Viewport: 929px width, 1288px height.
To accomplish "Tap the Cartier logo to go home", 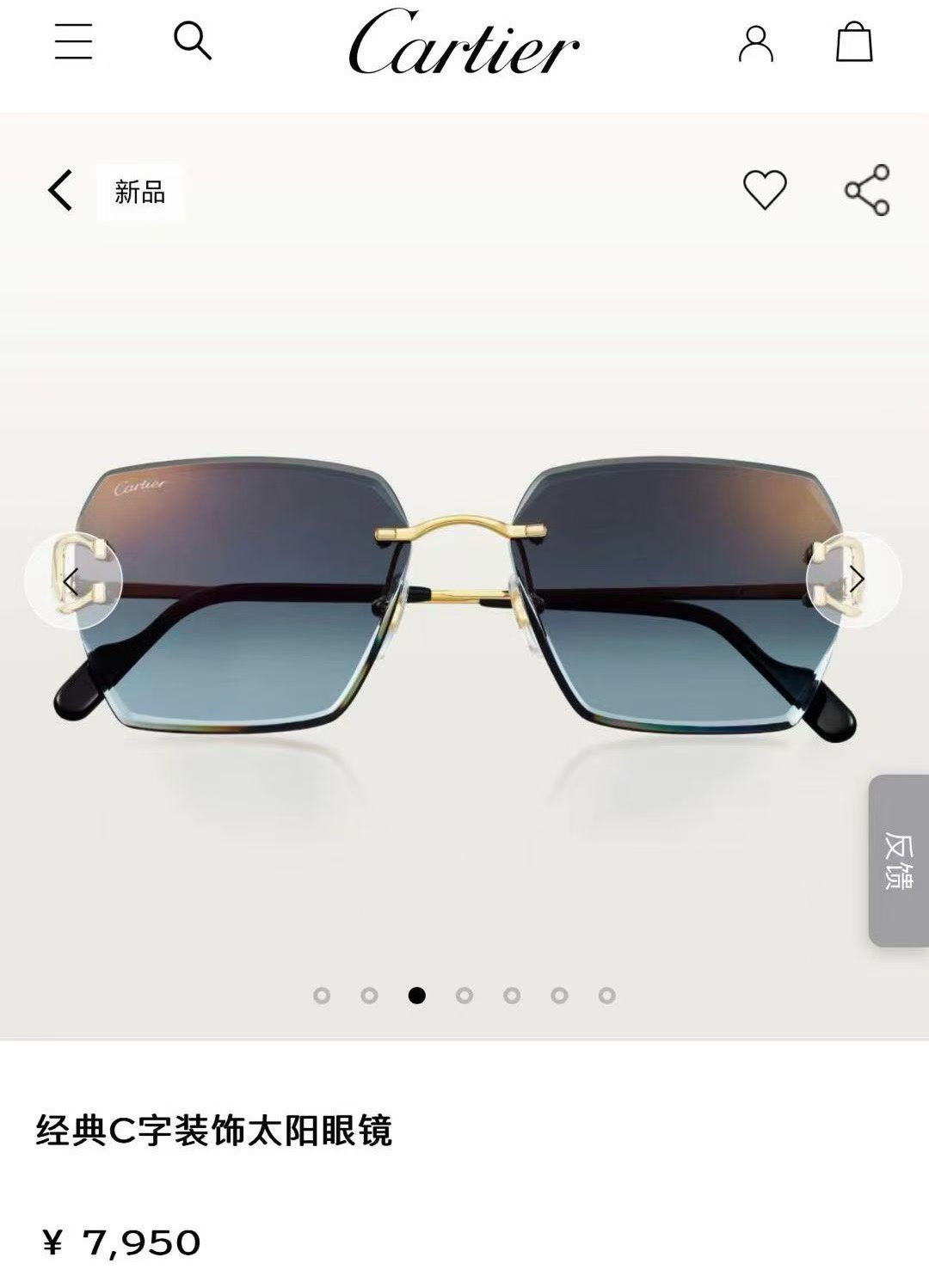I will pos(464,43).
